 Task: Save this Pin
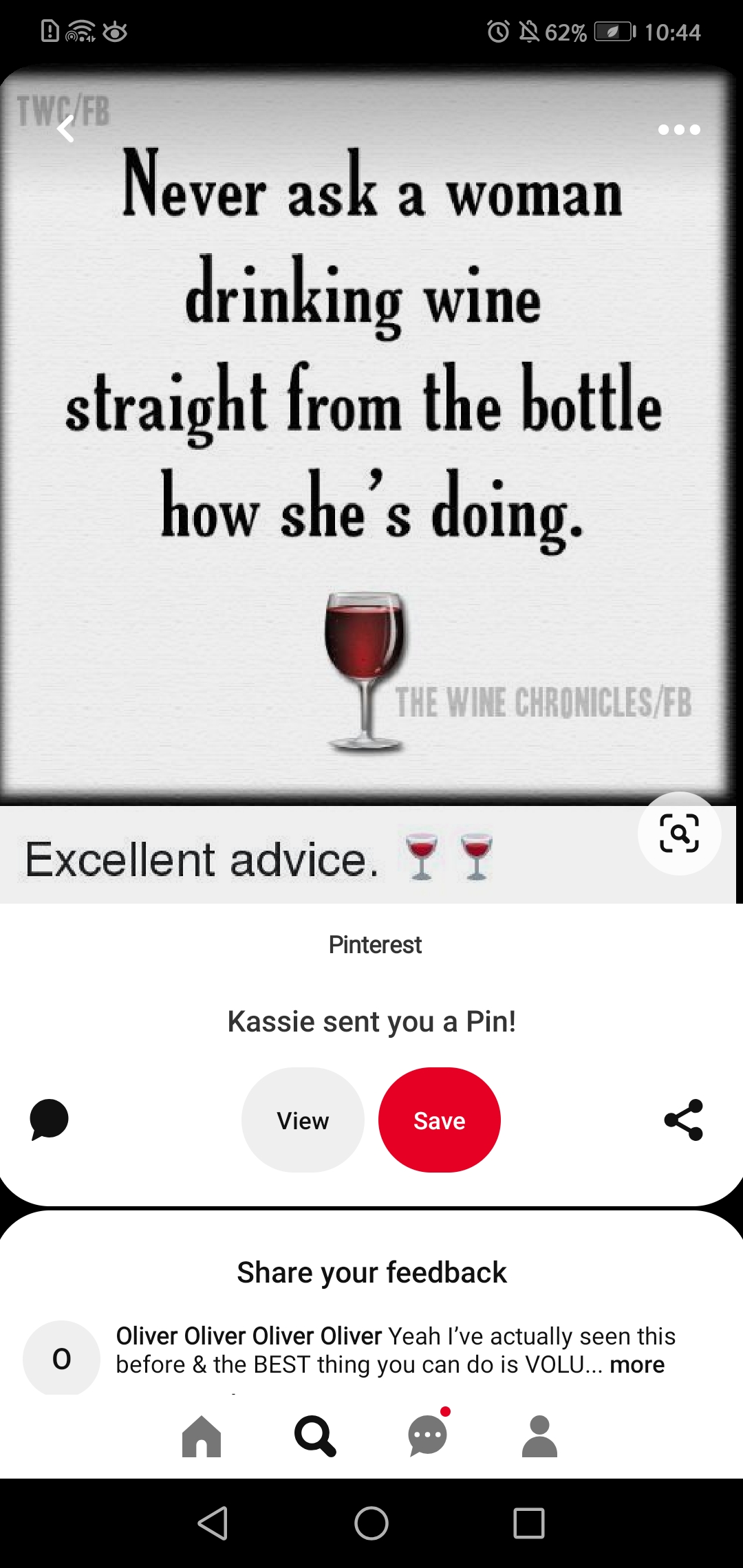pos(440,1120)
